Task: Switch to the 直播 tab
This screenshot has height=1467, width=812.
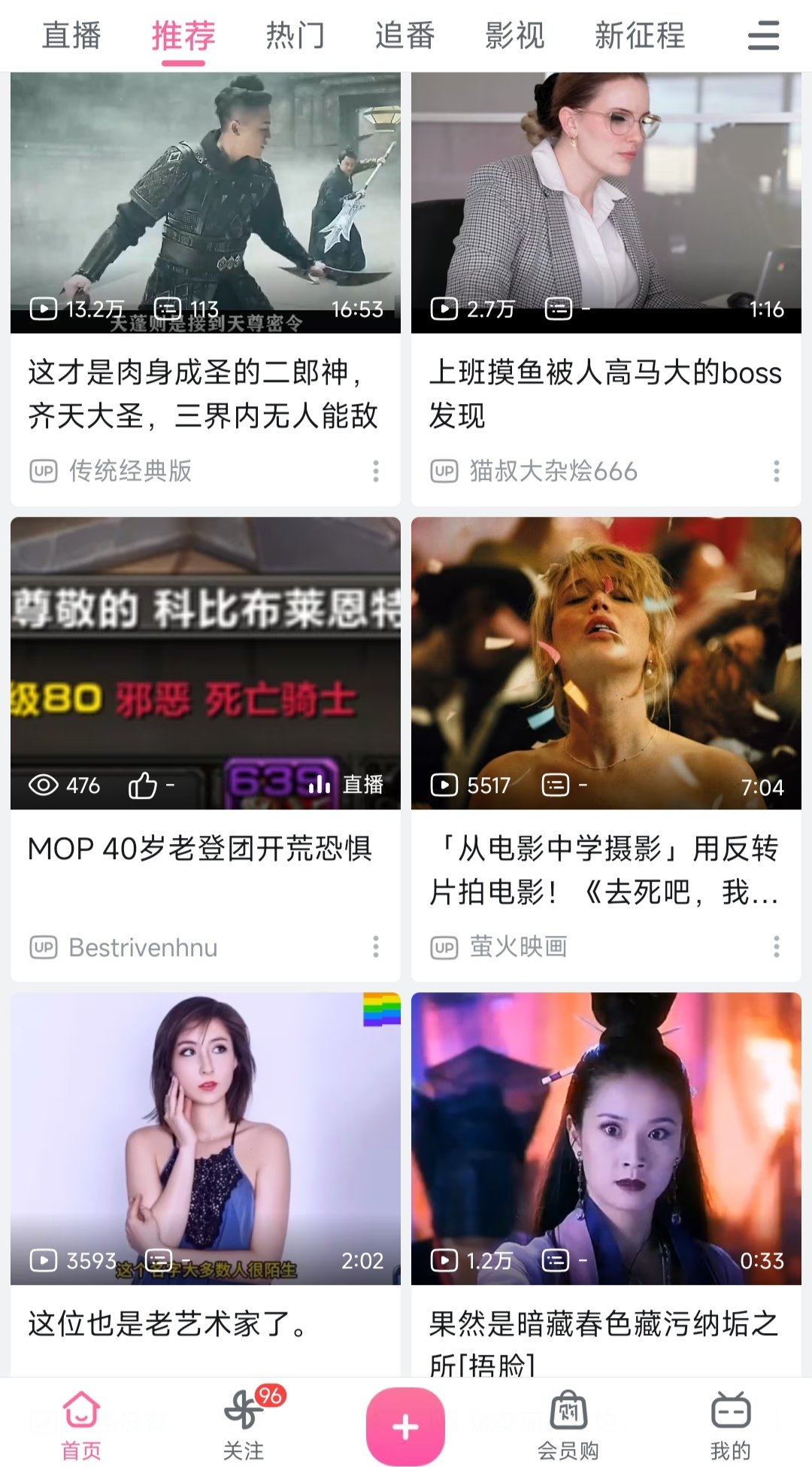Action: point(71,35)
